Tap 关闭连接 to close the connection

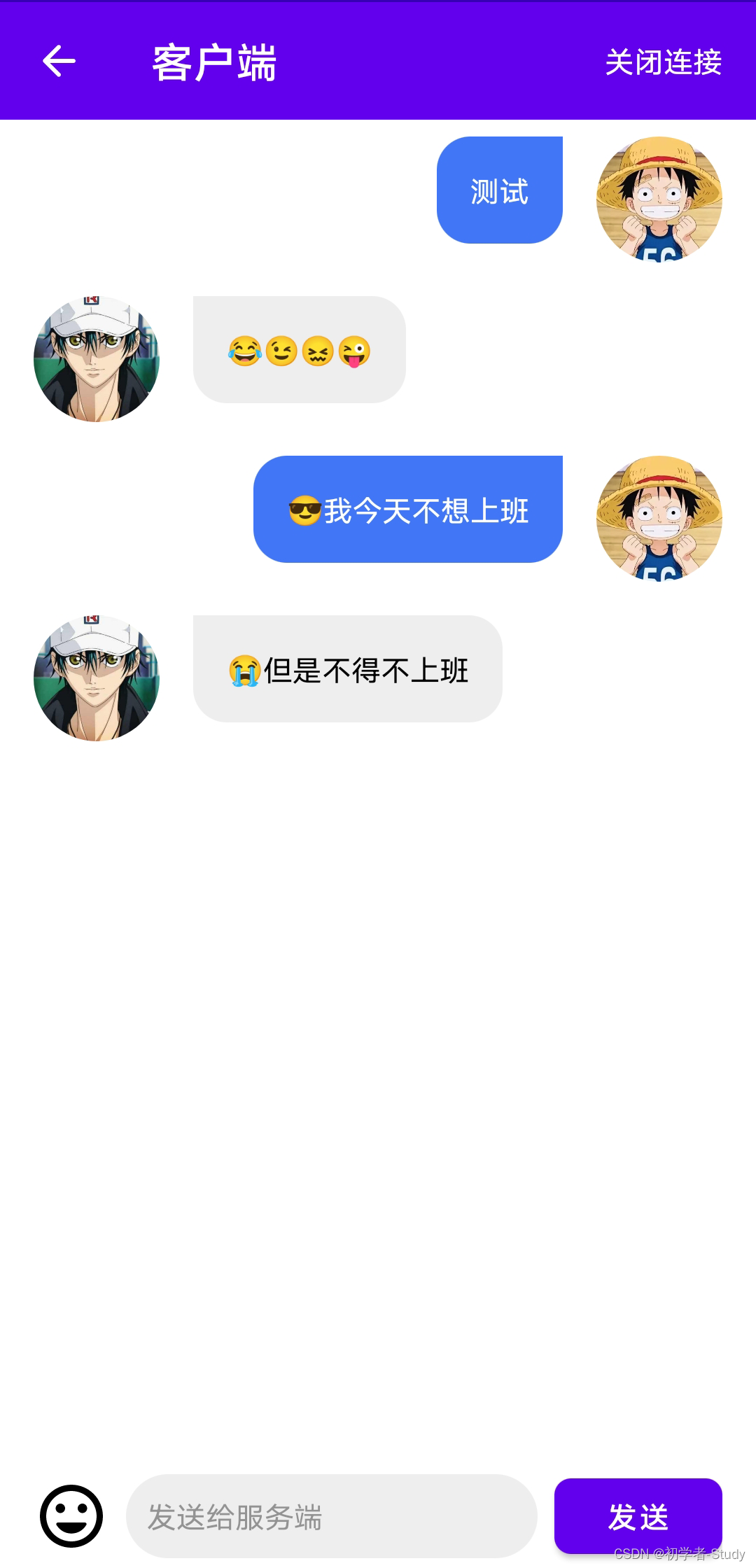(x=663, y=62)
